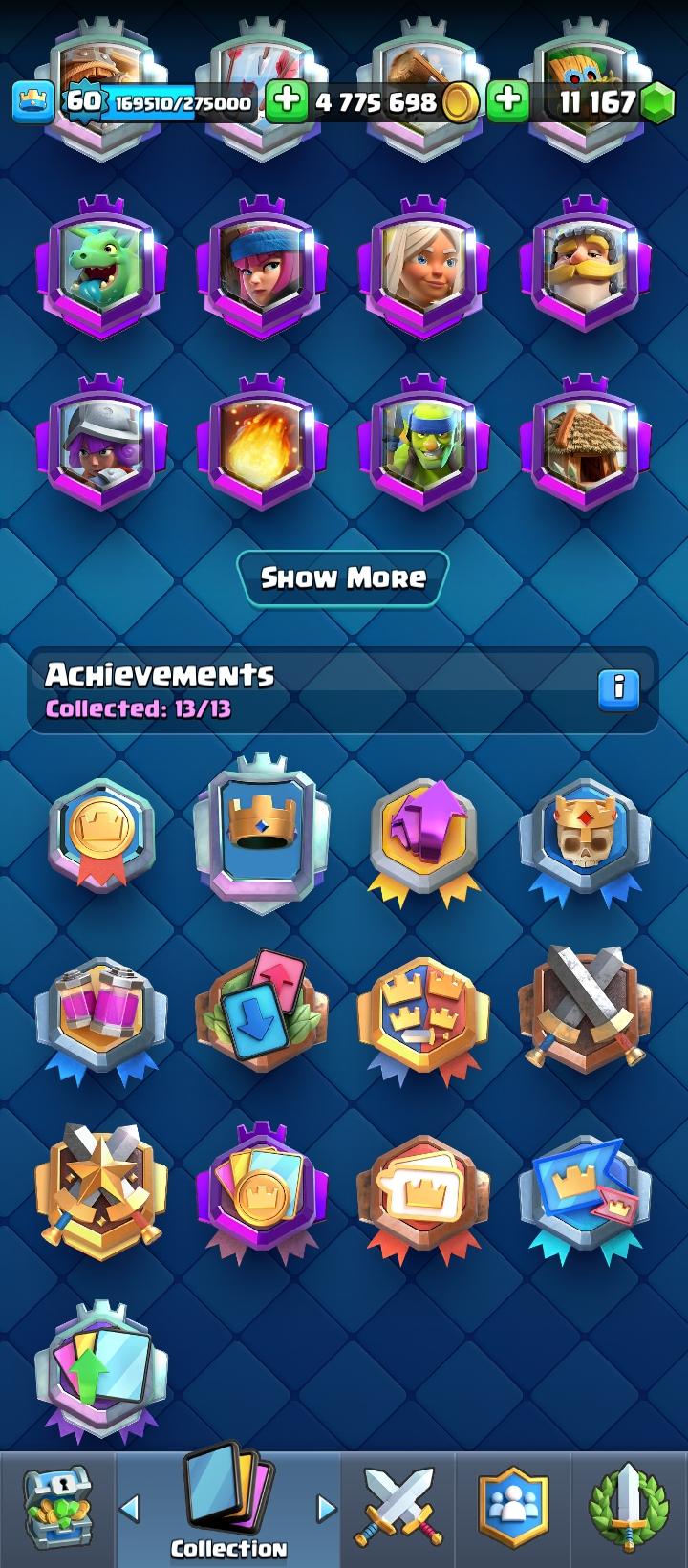Tap the Show More button
This screenshot has width=688, height=1568.
click(343, 577)
